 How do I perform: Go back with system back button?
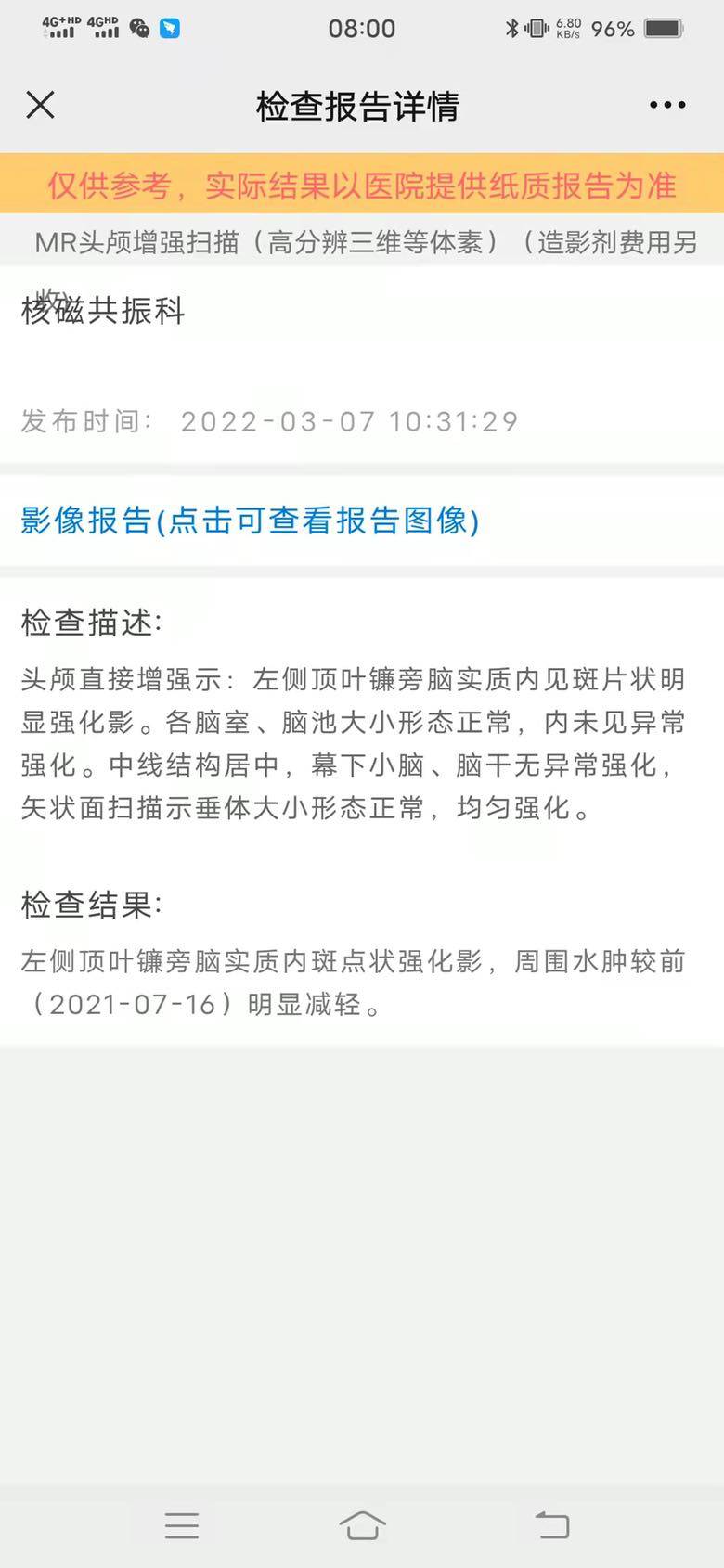tap(552, 1525)
